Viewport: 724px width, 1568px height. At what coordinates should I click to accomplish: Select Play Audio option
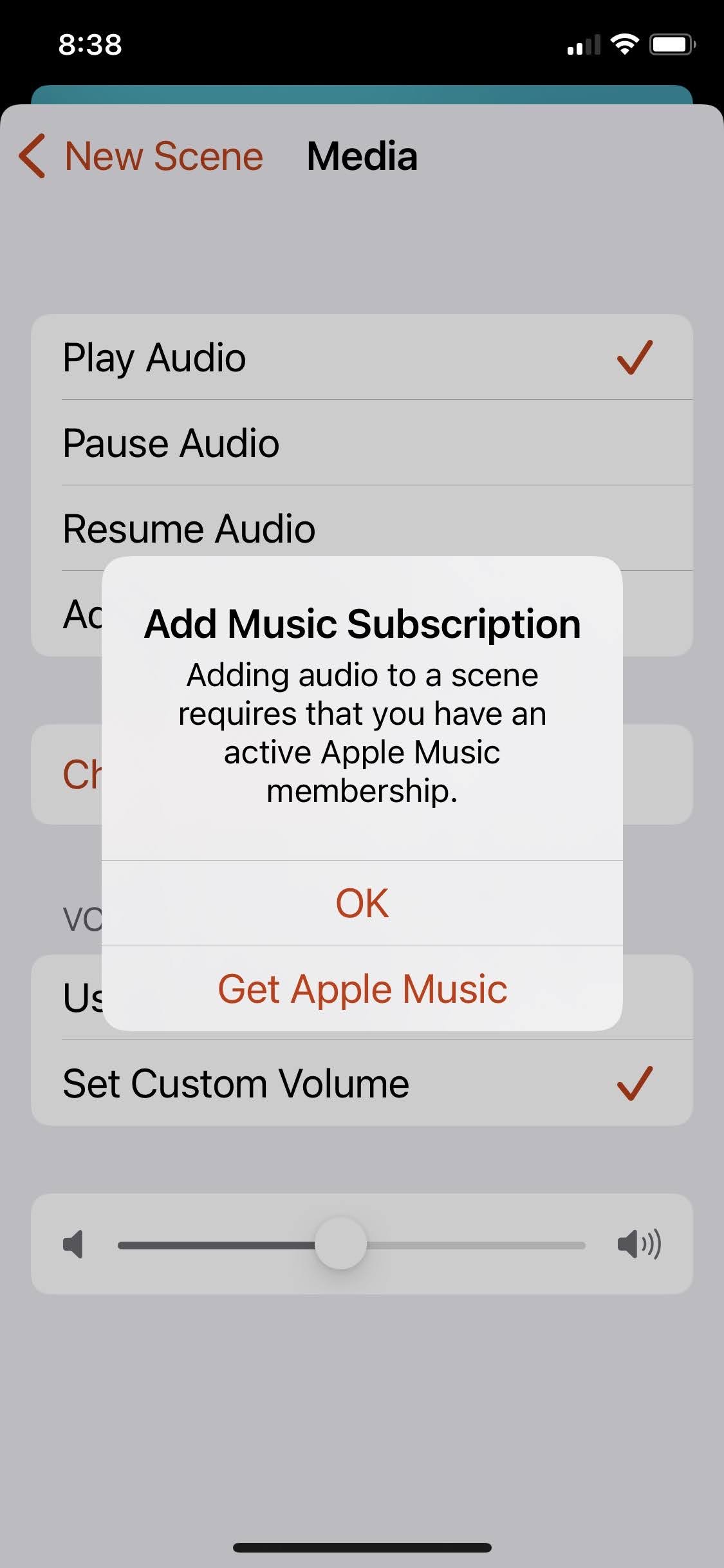(362, 357)
